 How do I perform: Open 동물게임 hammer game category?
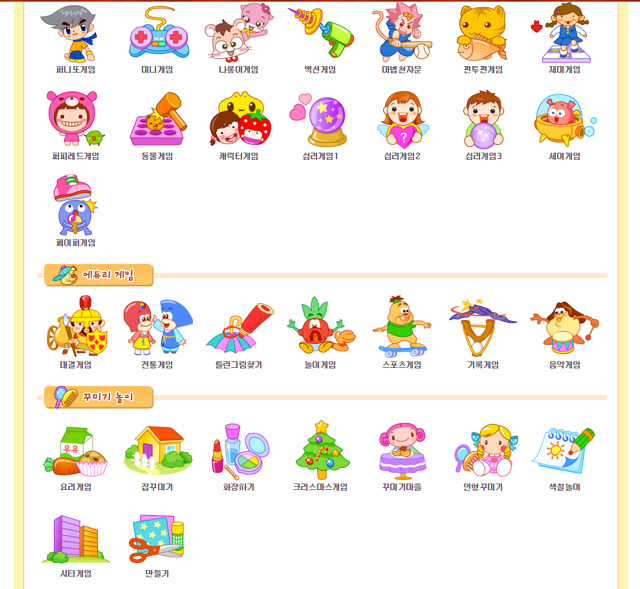point(157,122)
